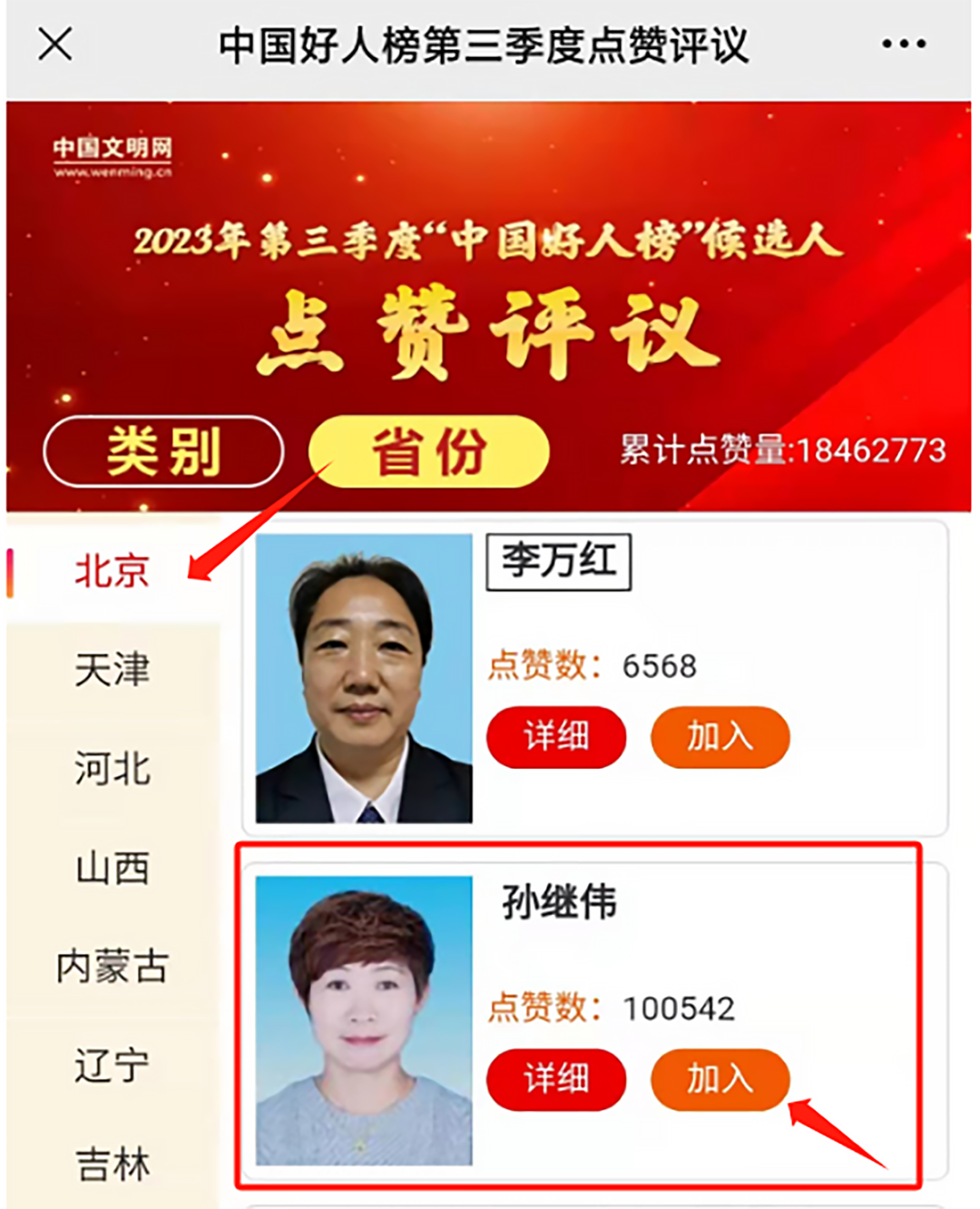
Task: Open the 山西 province candidates
Action: 112,869
